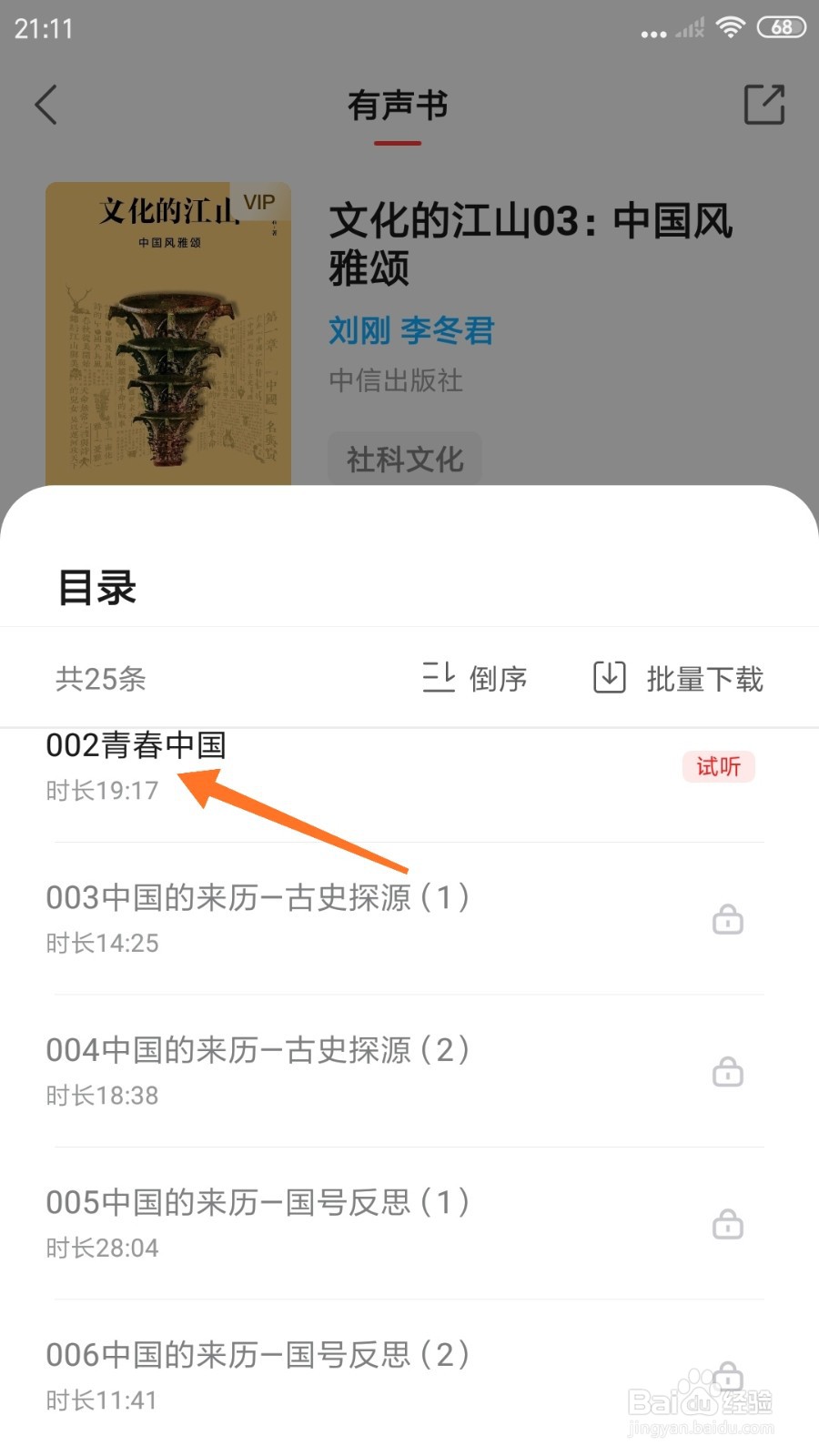Open chapter 005中国的来历—国号反思（1）
Image resolution: width=819 pixels, height=1456 pixels.
pos(409,1223)
